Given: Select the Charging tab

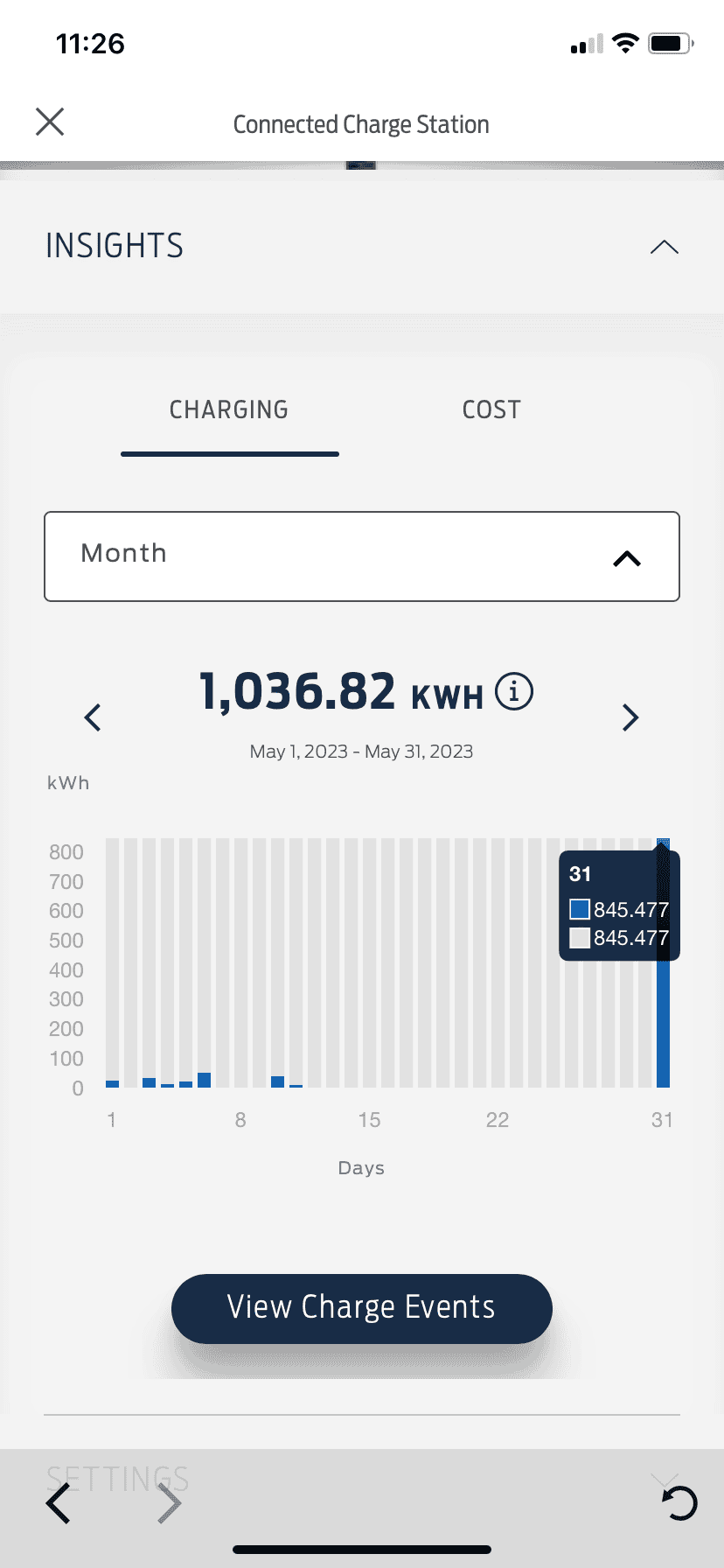Looking at the screenshot, I should coord(229,409).
